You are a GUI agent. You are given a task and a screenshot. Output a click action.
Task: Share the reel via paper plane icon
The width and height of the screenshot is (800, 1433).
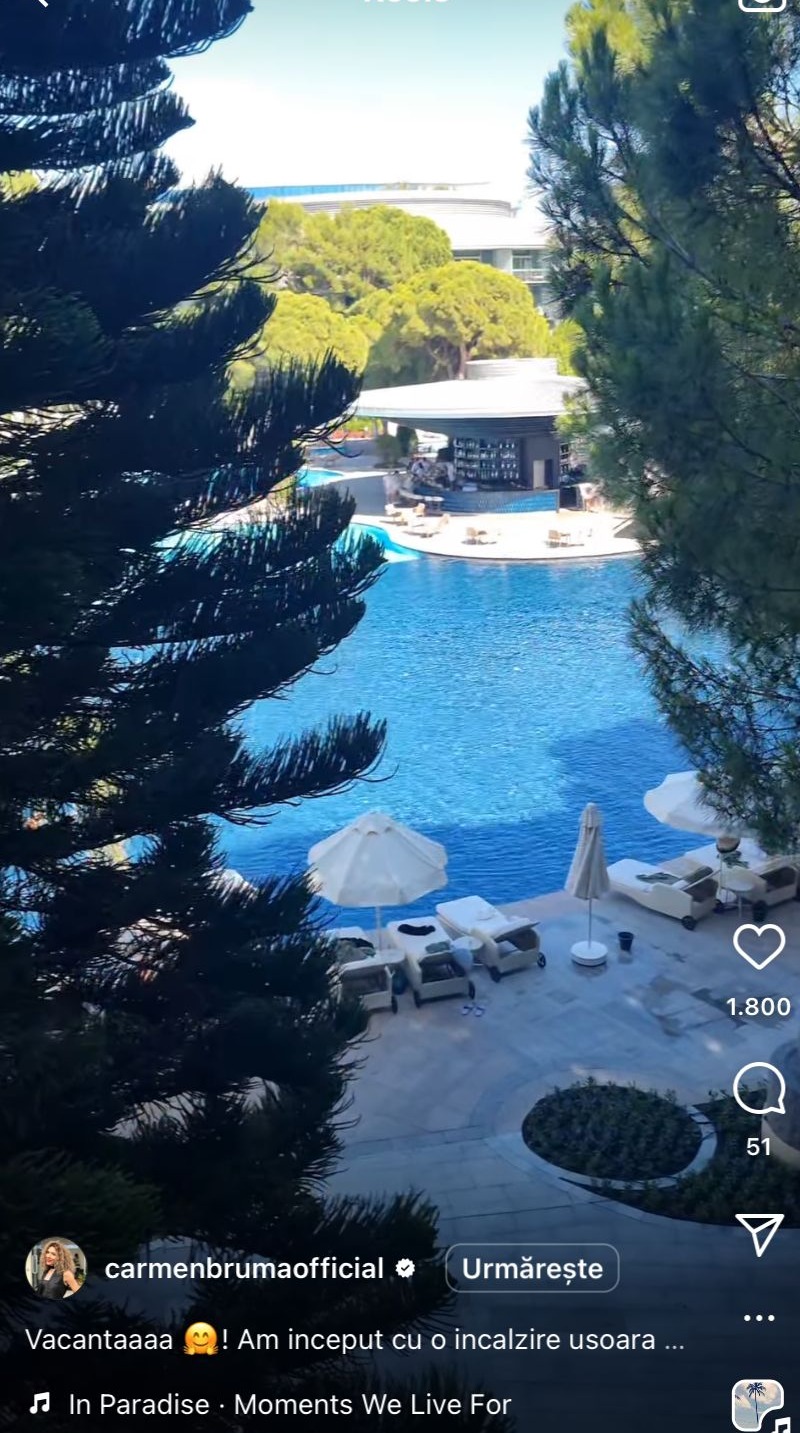759,1234
